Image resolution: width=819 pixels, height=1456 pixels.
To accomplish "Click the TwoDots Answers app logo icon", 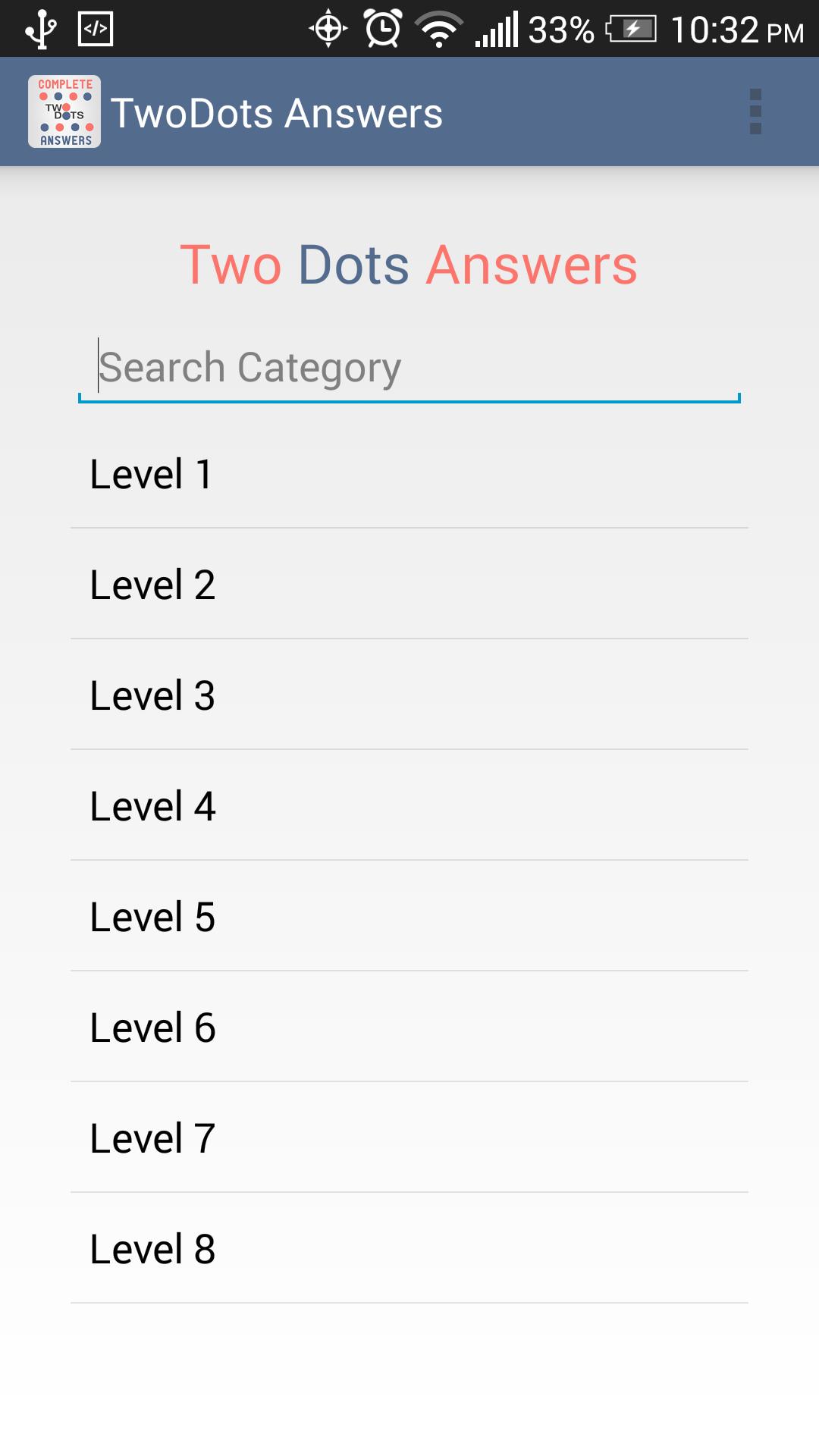I will [x=64, y=112].
